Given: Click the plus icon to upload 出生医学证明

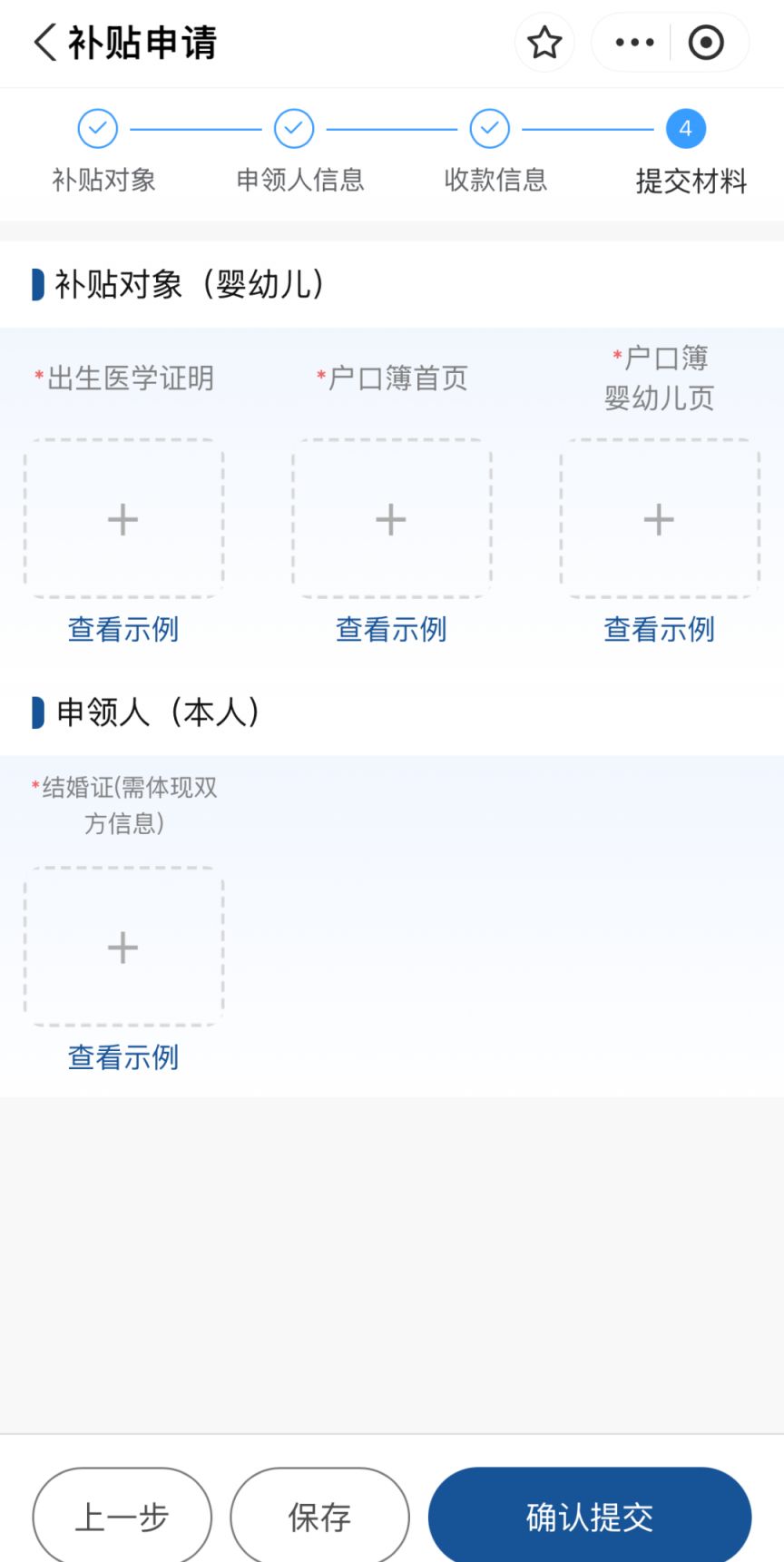Looking at the screenshot, I should point(122,518).
